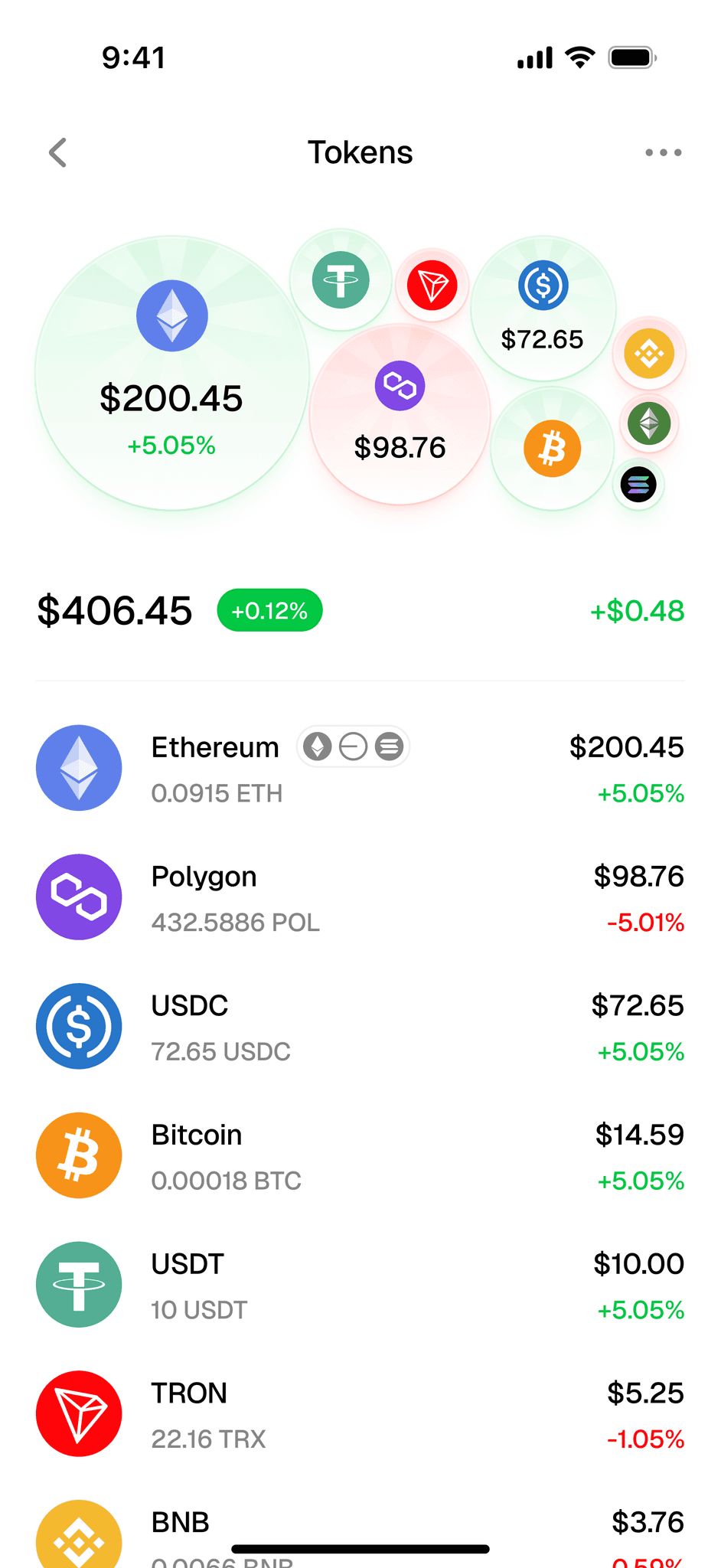Select the Bitcoin bubble in the chart

[552, 449]
